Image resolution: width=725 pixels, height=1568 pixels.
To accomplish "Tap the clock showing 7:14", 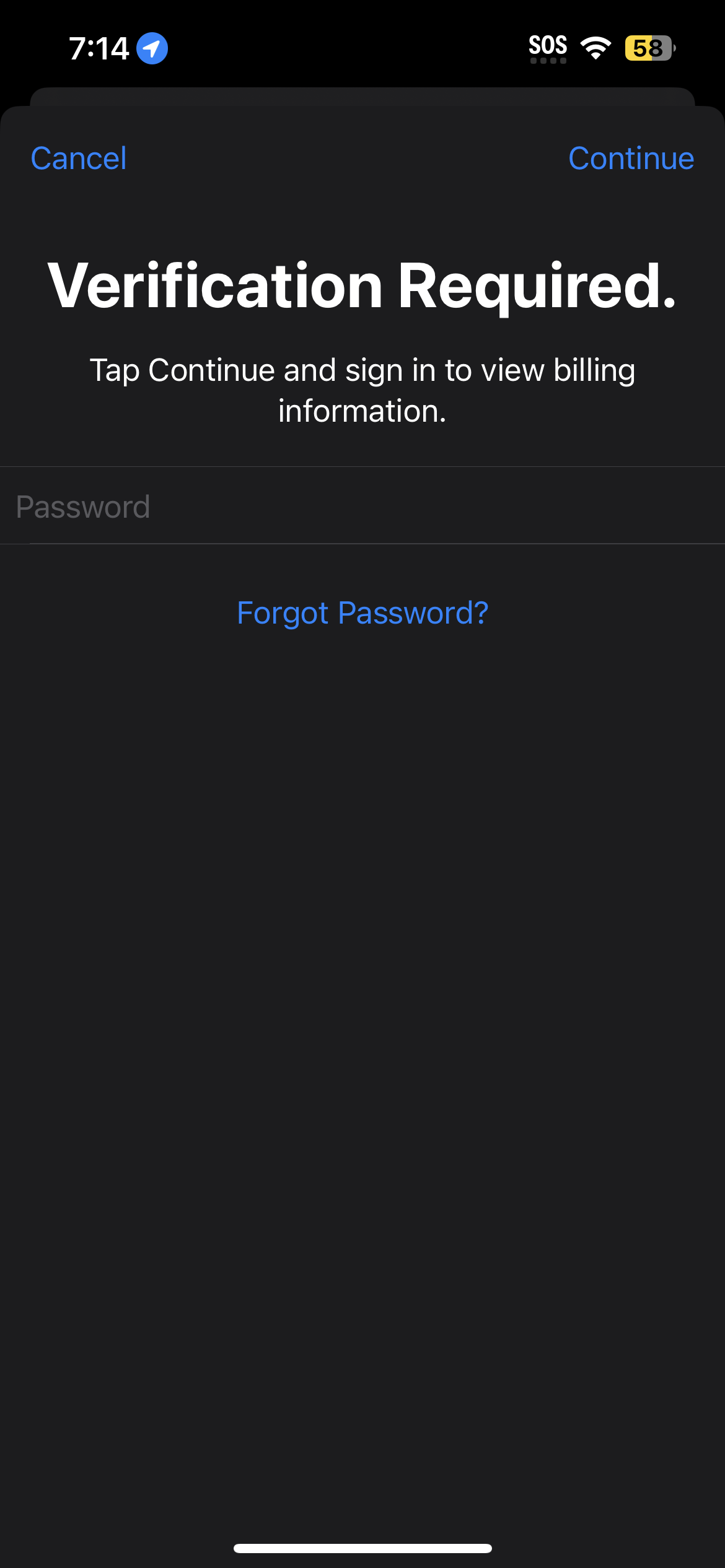I will [x=100, y=49].
